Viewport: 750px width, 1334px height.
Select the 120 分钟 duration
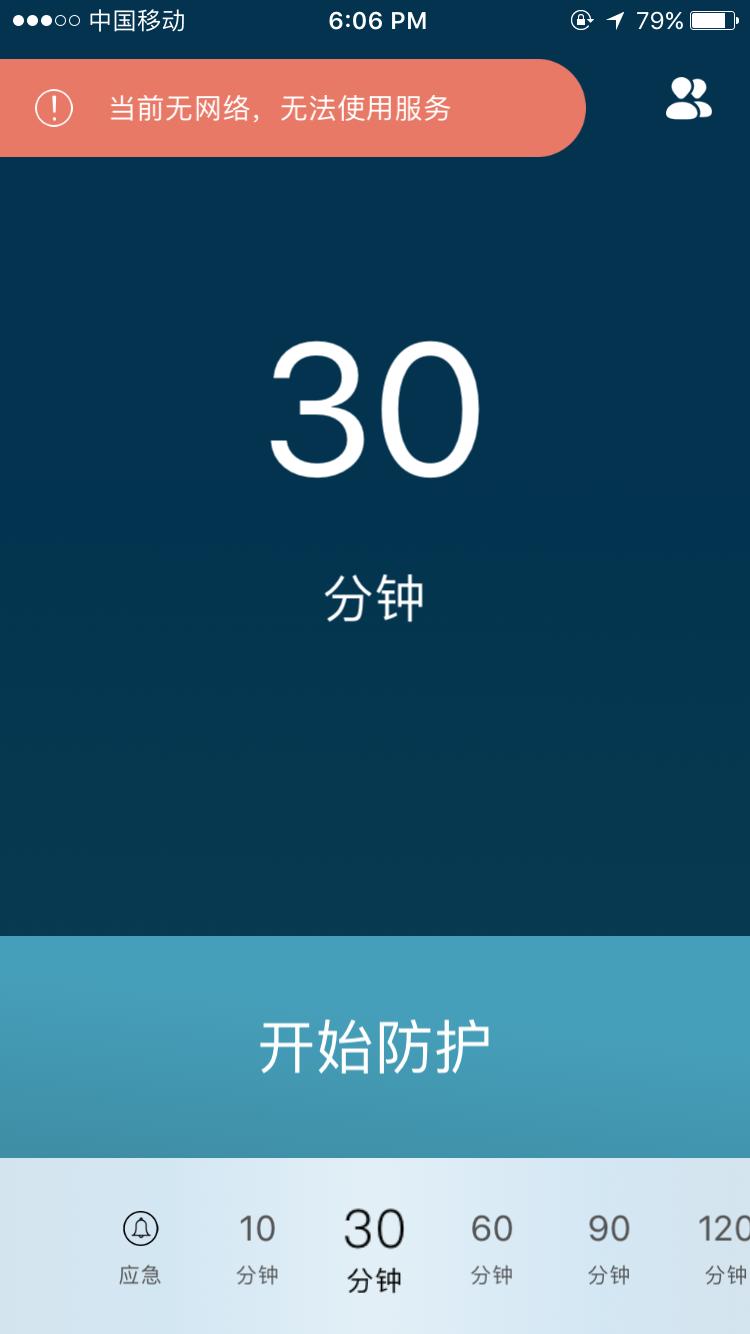[x=722, y=1250]
